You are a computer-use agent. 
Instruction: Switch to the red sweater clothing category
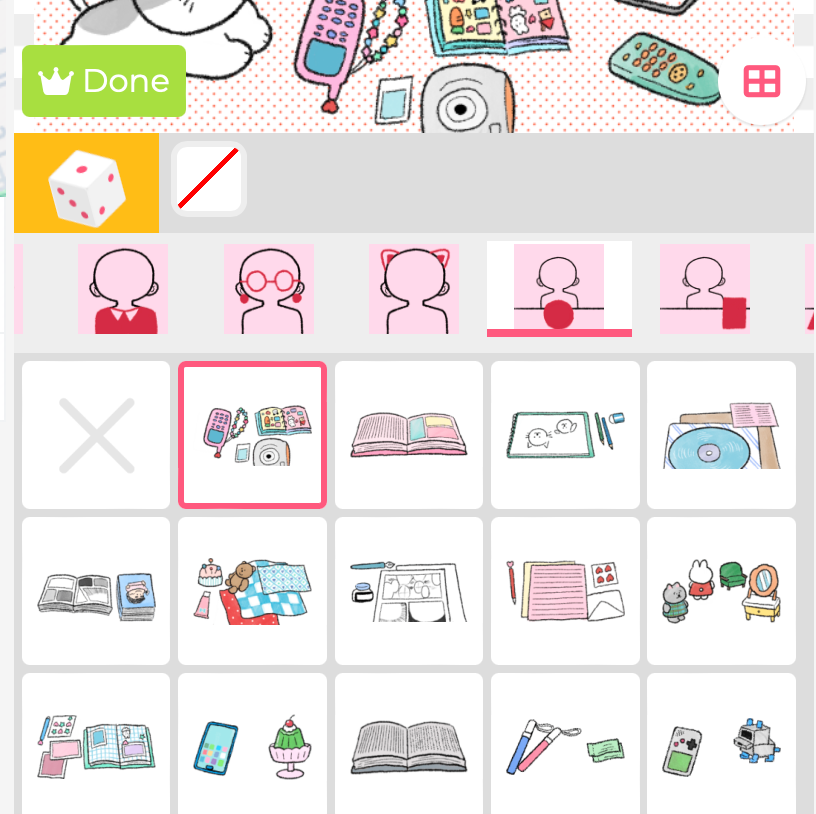click(x=123, y=289)
